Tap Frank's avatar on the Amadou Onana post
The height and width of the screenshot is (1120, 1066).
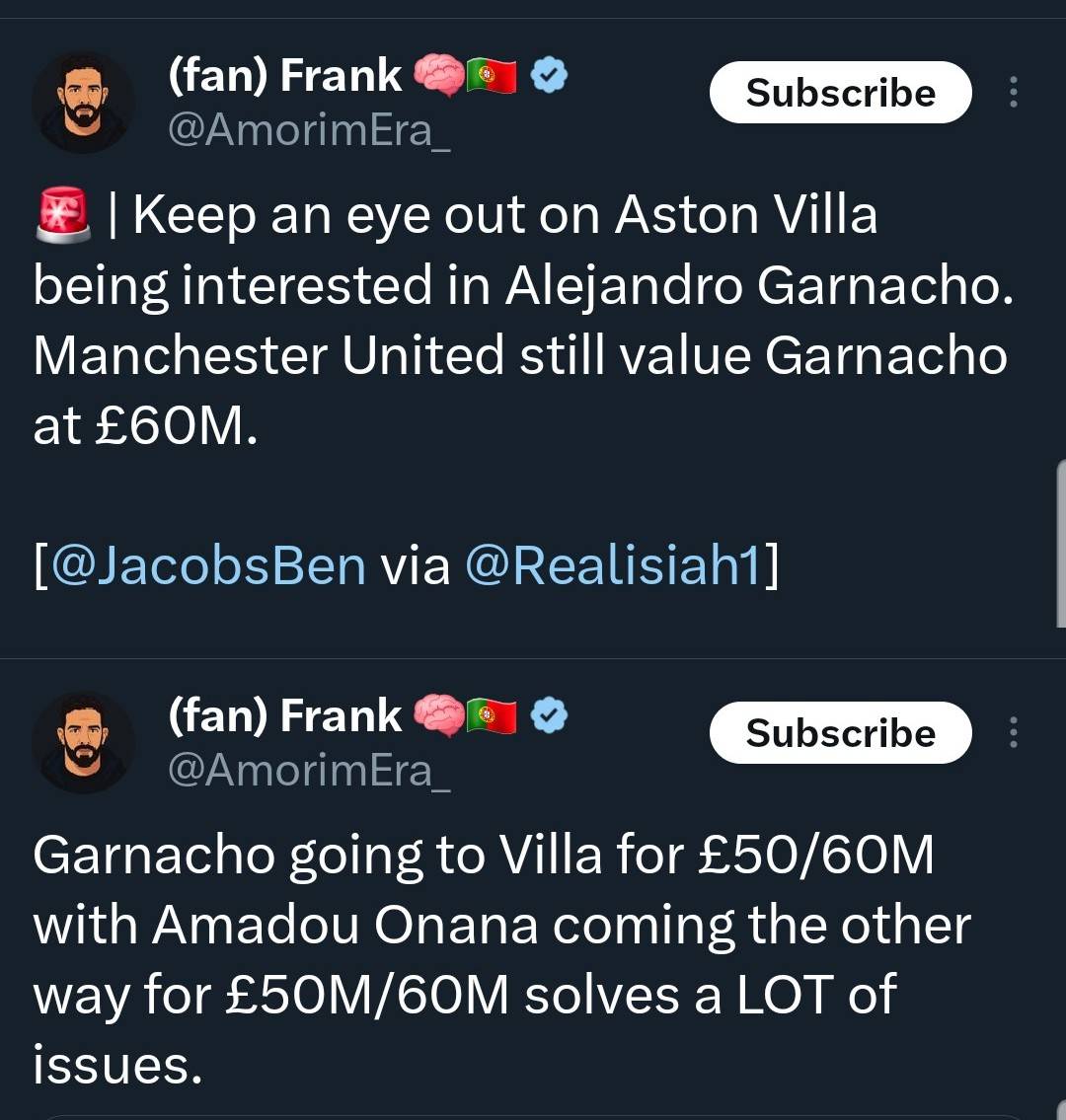pos(83,743)
